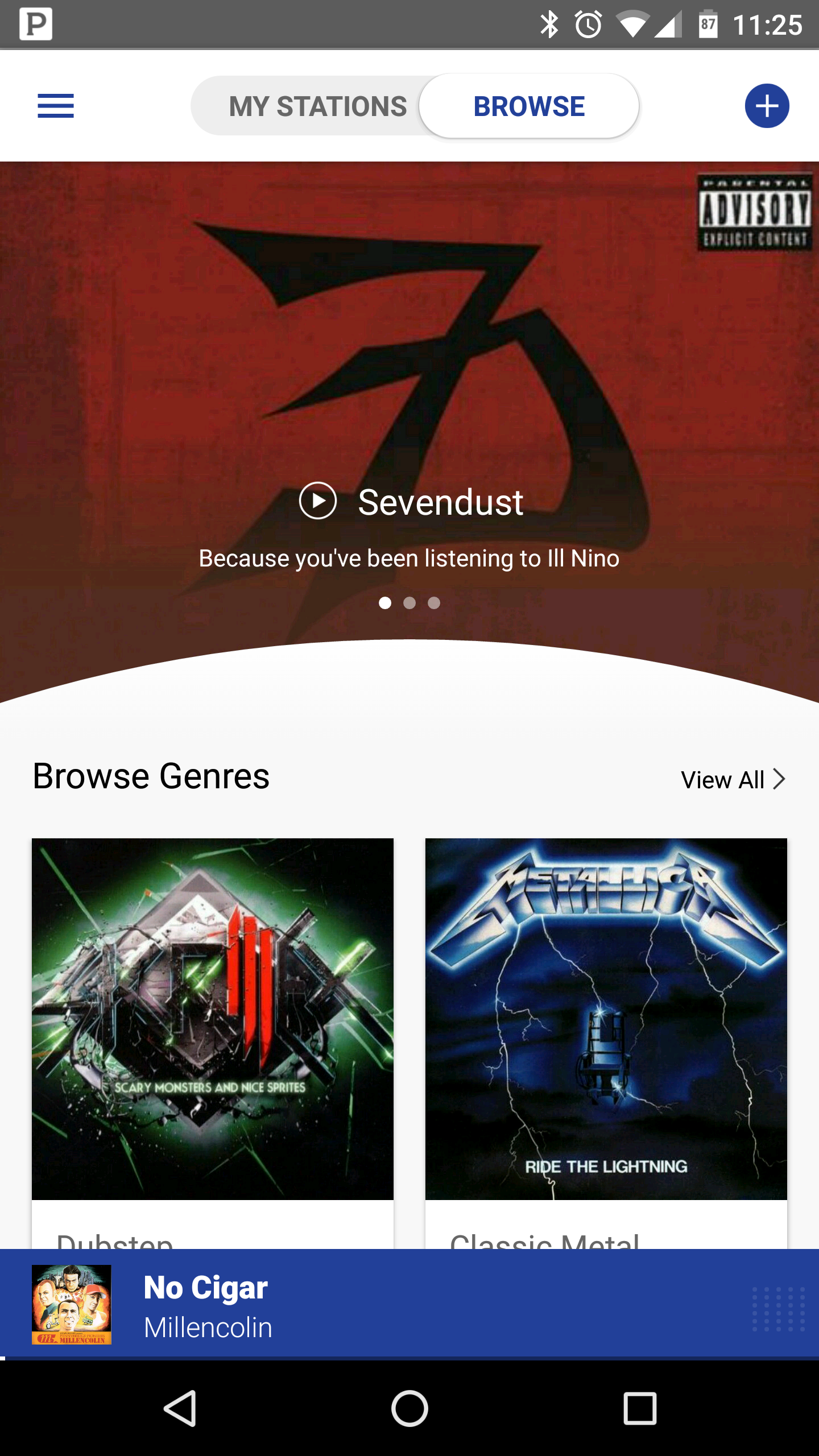
Task: Tap the No Cigar track title
Action: pos(205,1288)
